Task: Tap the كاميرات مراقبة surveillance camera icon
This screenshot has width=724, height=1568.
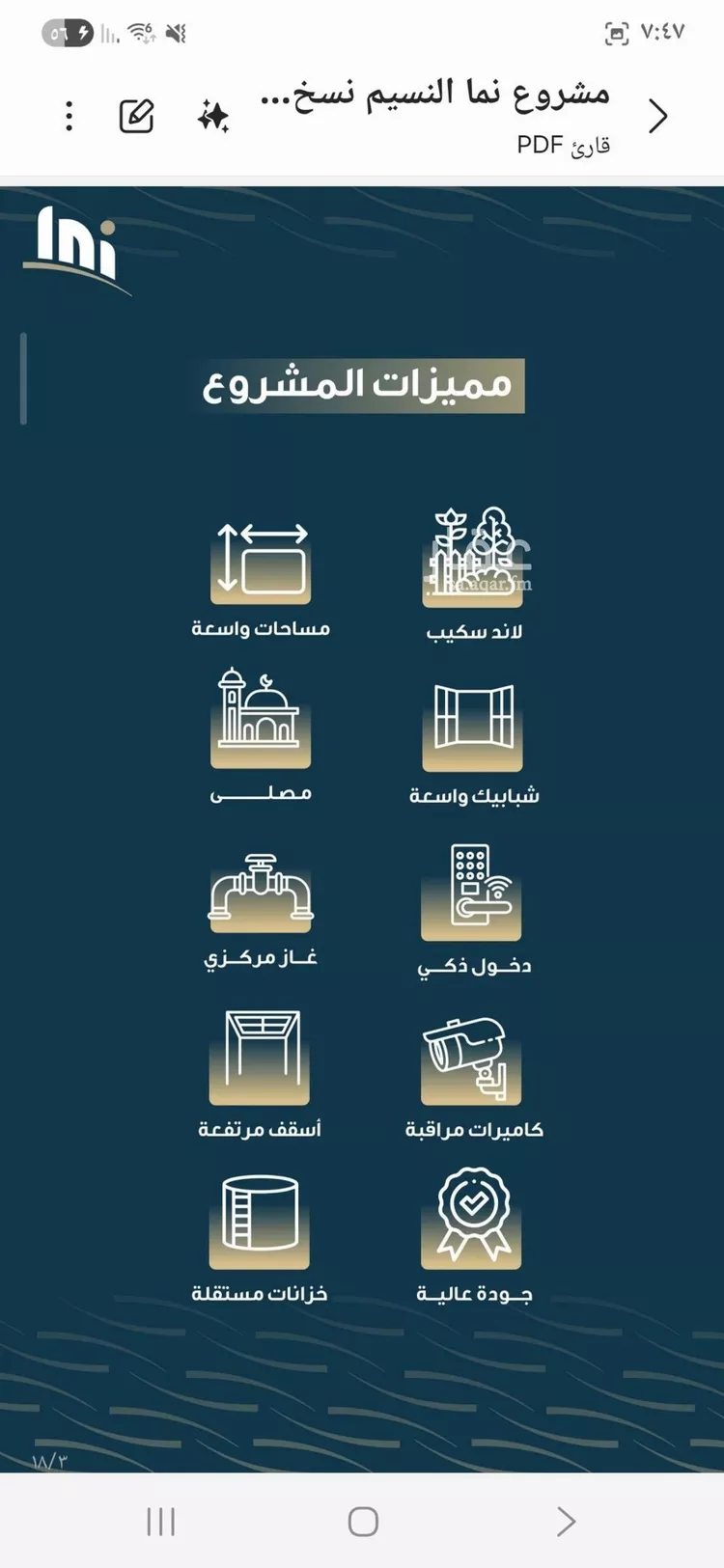Action: [472, 1055]
